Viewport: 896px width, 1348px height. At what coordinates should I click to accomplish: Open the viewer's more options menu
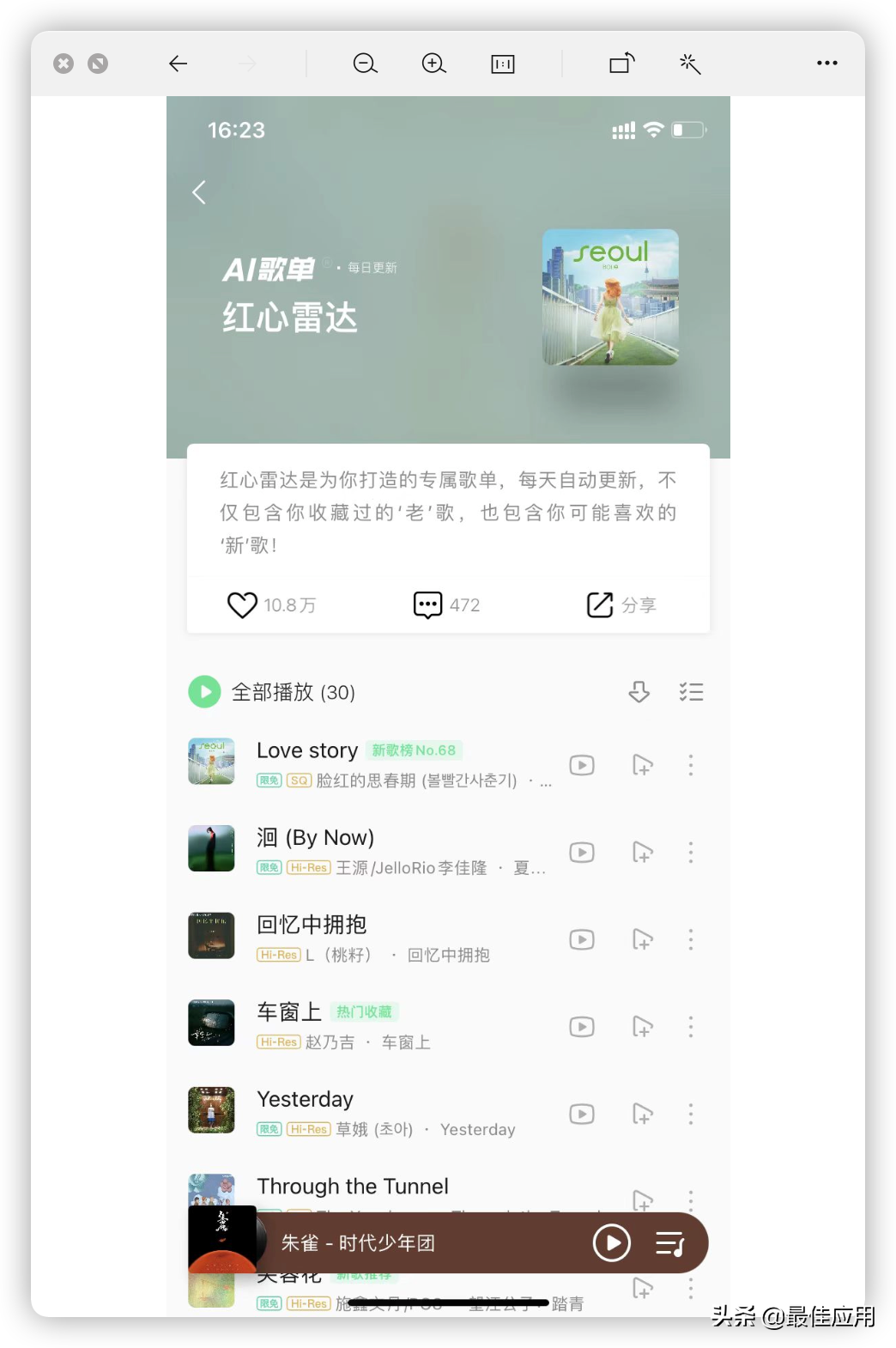(x=827, y=64)
